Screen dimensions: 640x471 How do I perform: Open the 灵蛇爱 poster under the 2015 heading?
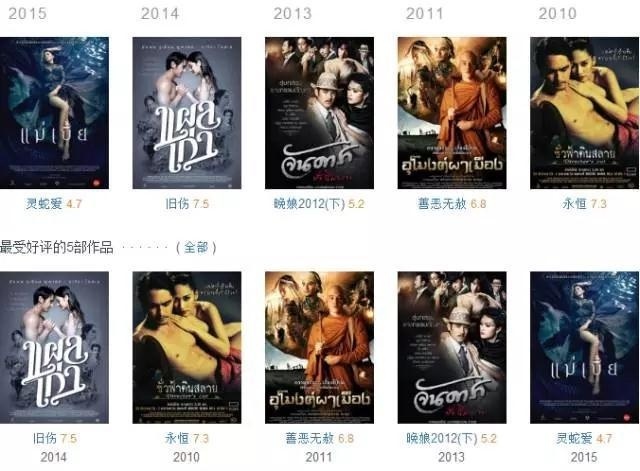54,113
